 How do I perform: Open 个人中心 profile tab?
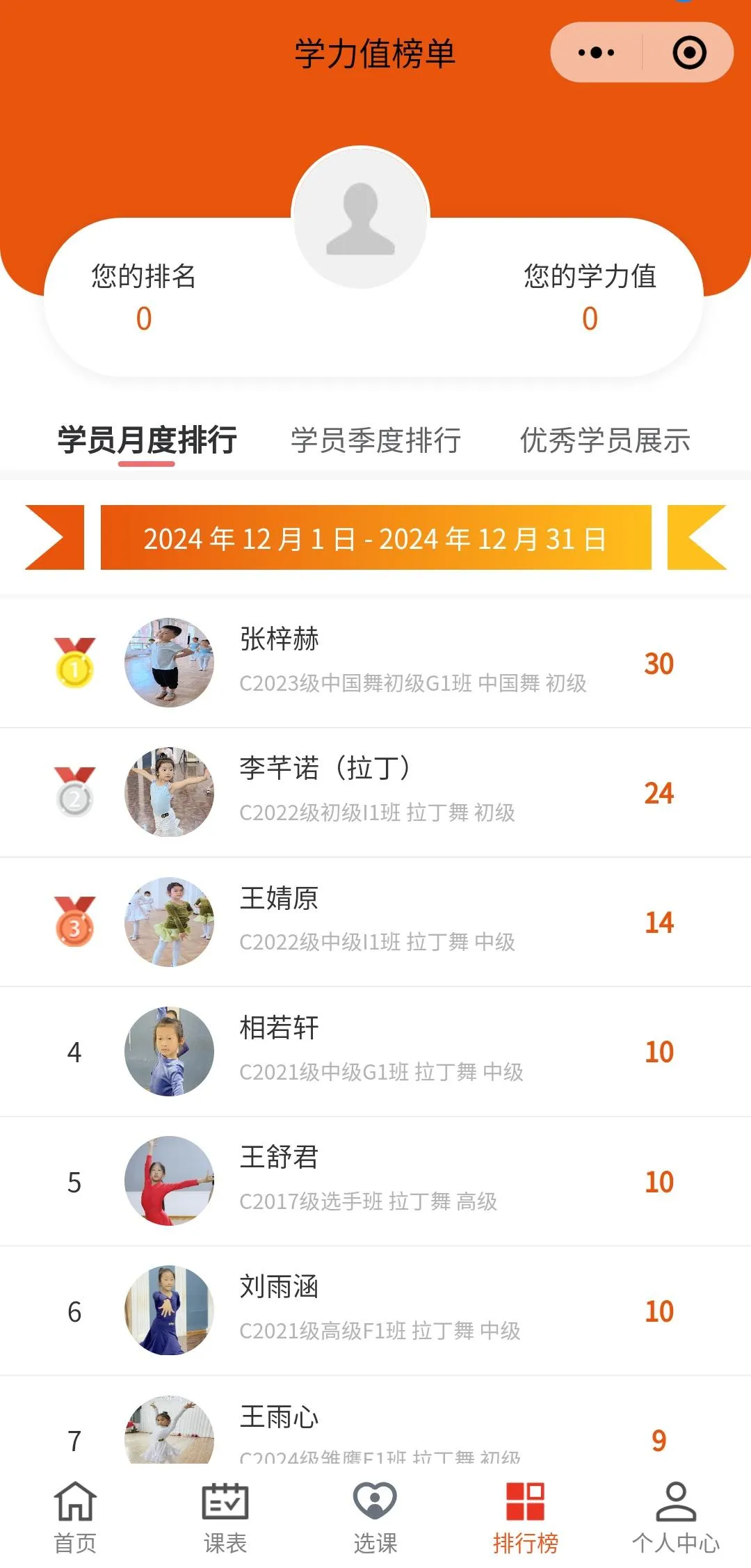coord(676,1518)
